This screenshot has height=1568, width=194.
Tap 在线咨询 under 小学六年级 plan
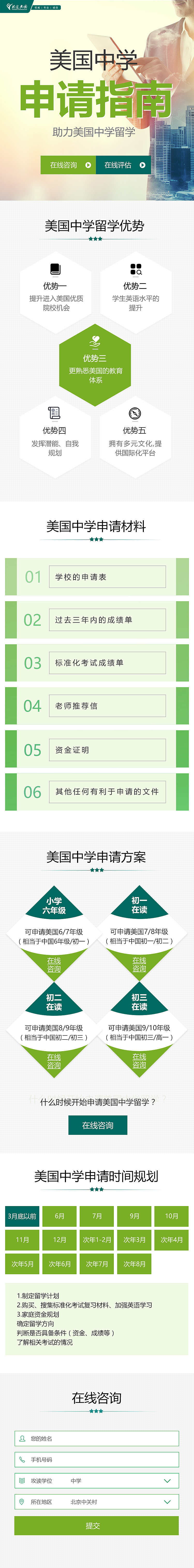pyautogui.click(x=54, y=964)
